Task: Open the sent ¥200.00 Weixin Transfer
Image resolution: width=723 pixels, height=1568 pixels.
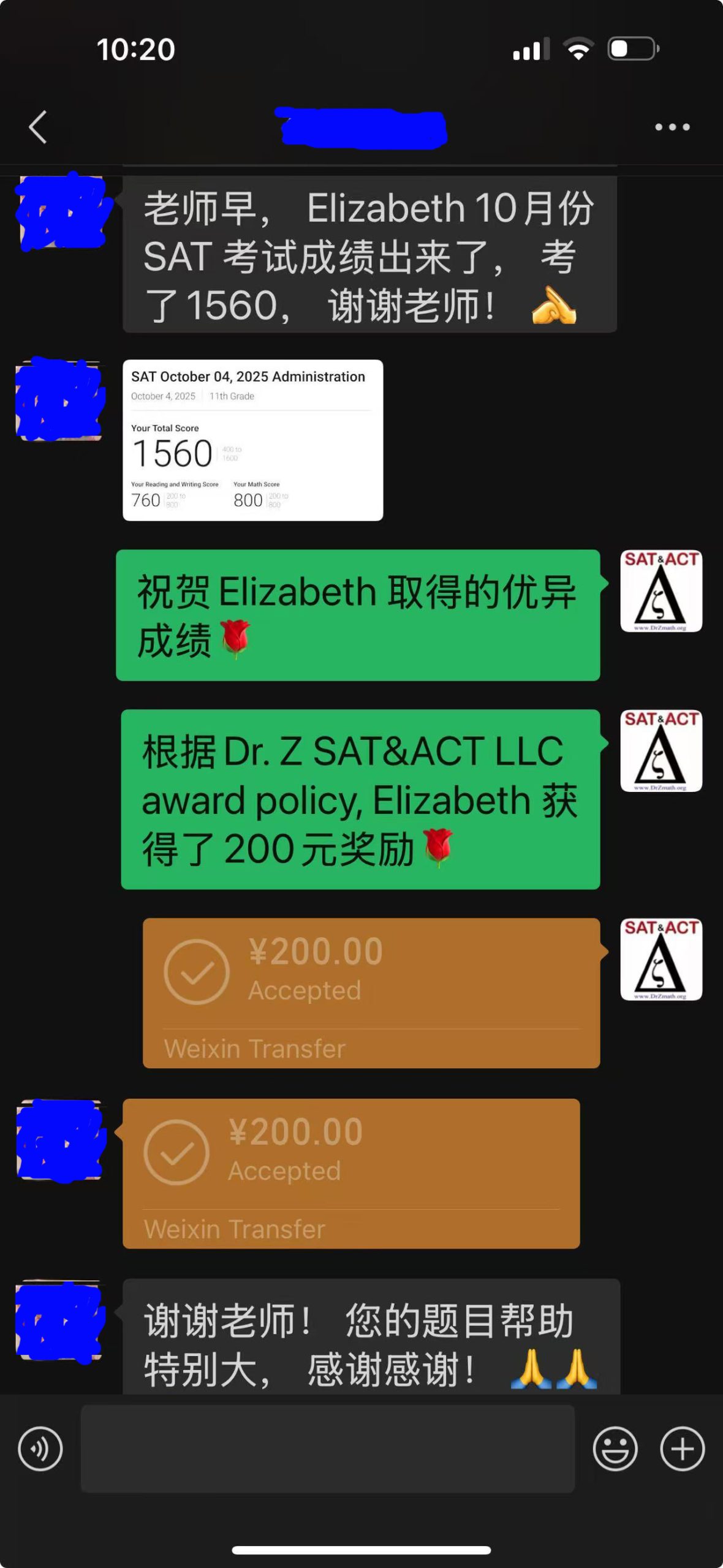Action: click(x=371, y=992)
